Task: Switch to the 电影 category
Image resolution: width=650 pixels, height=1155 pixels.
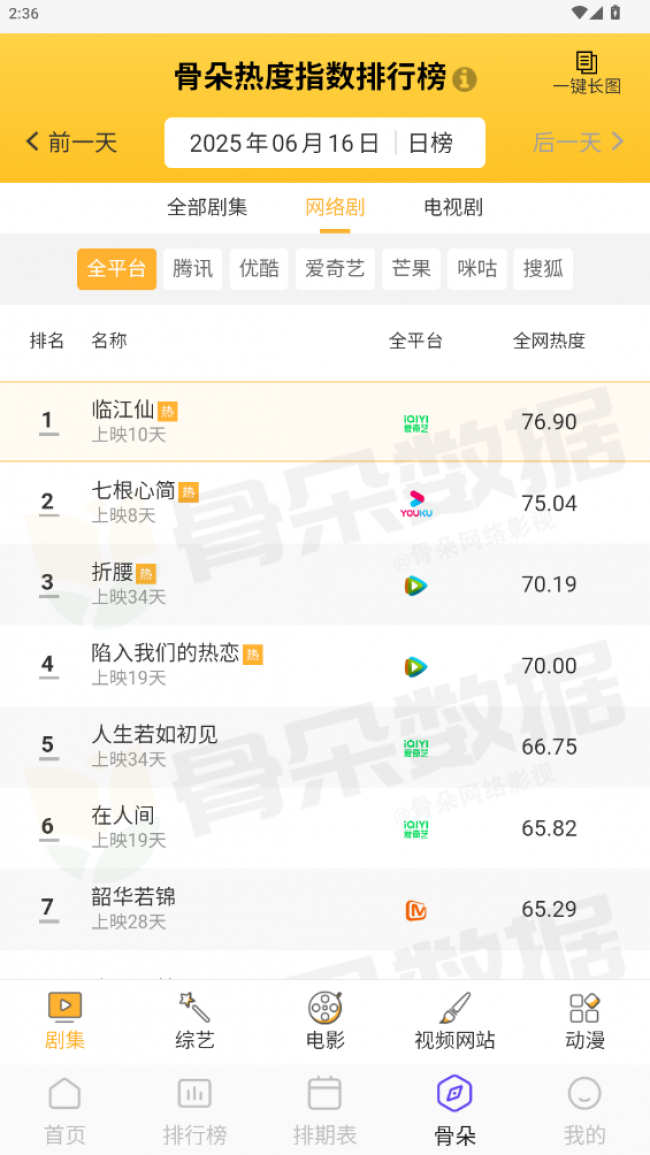Action: (325, 1021)
